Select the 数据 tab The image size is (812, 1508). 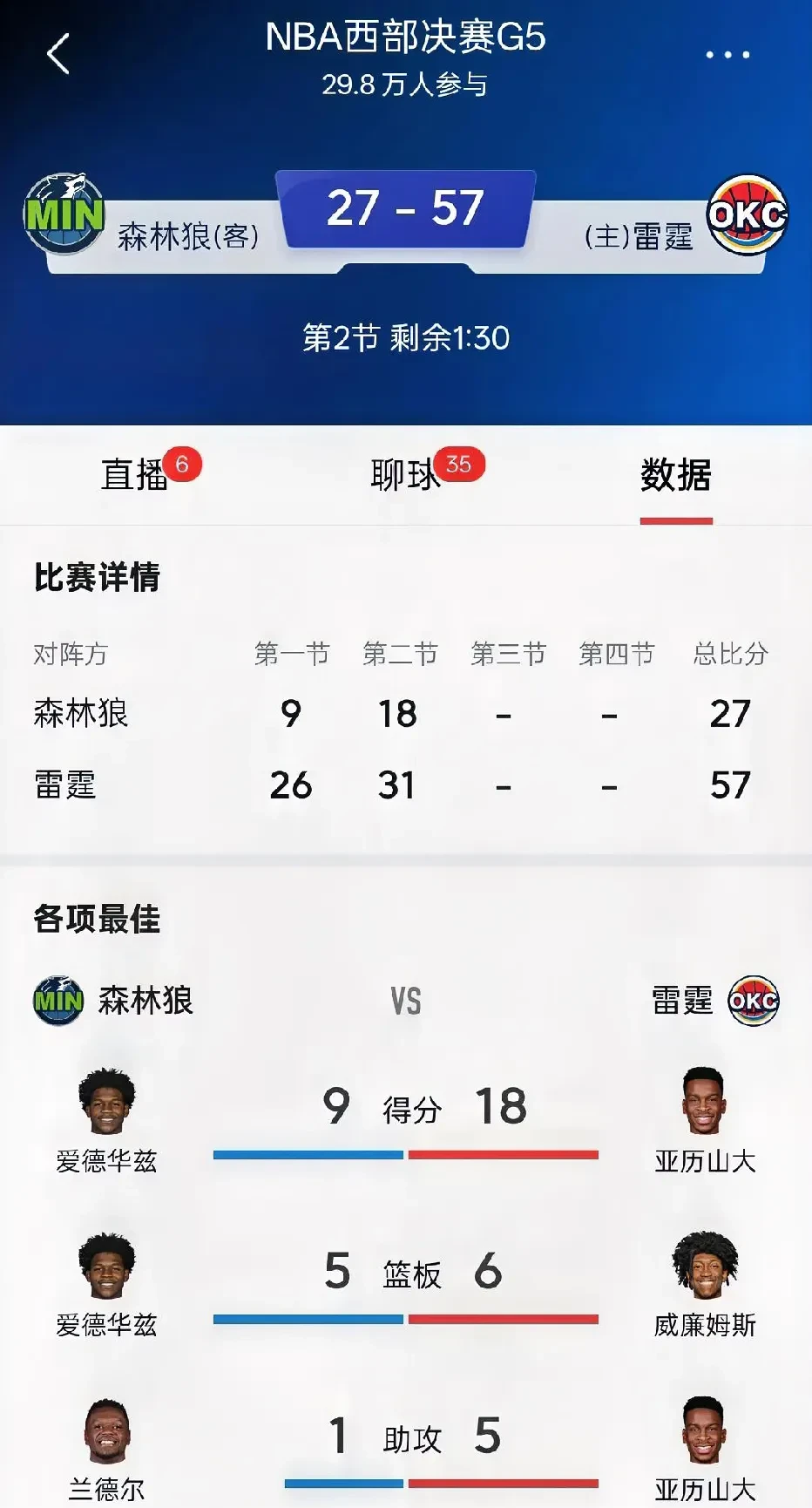(676, 475)
